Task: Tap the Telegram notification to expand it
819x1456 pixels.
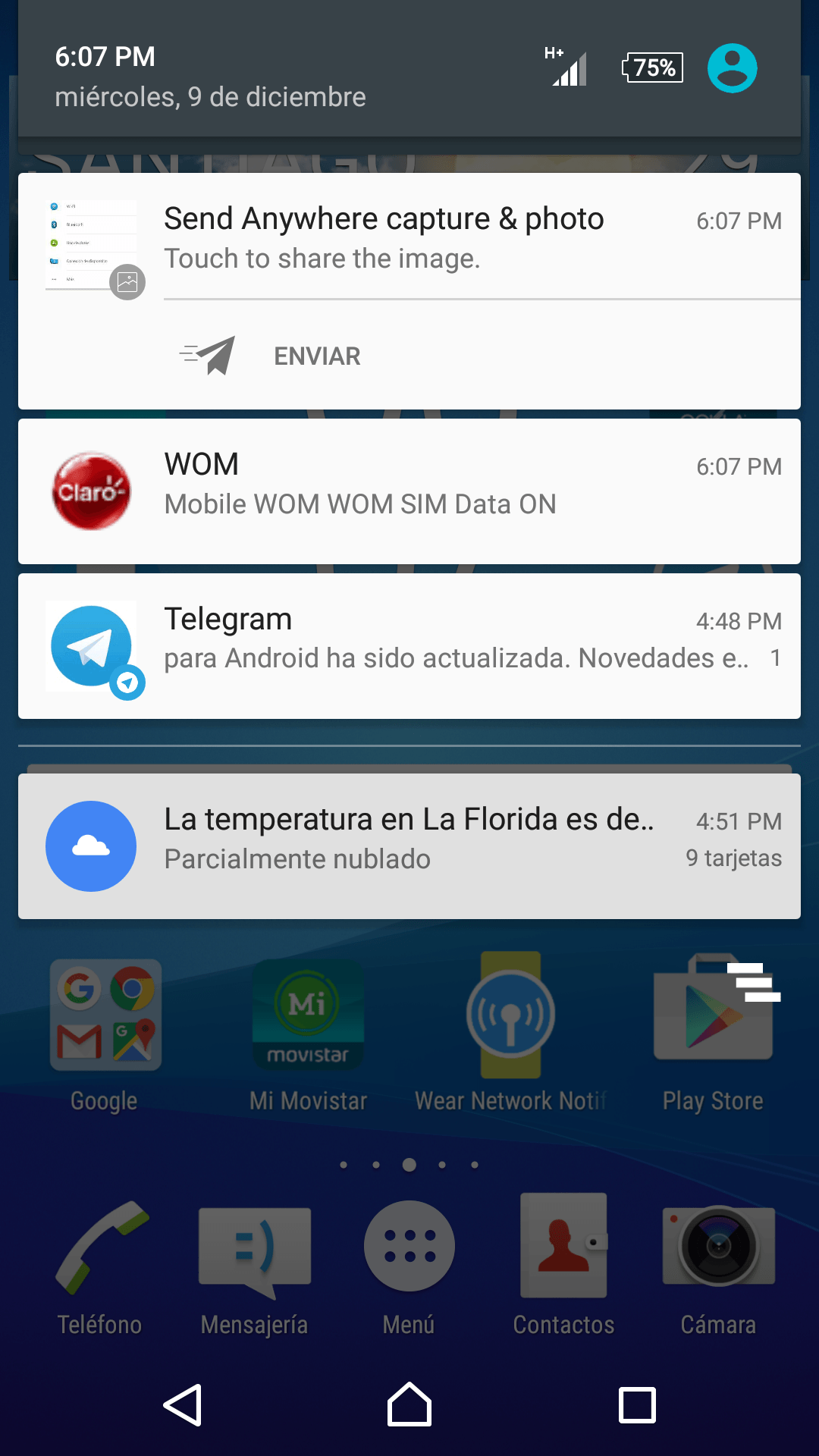Action: coord(409,645)
